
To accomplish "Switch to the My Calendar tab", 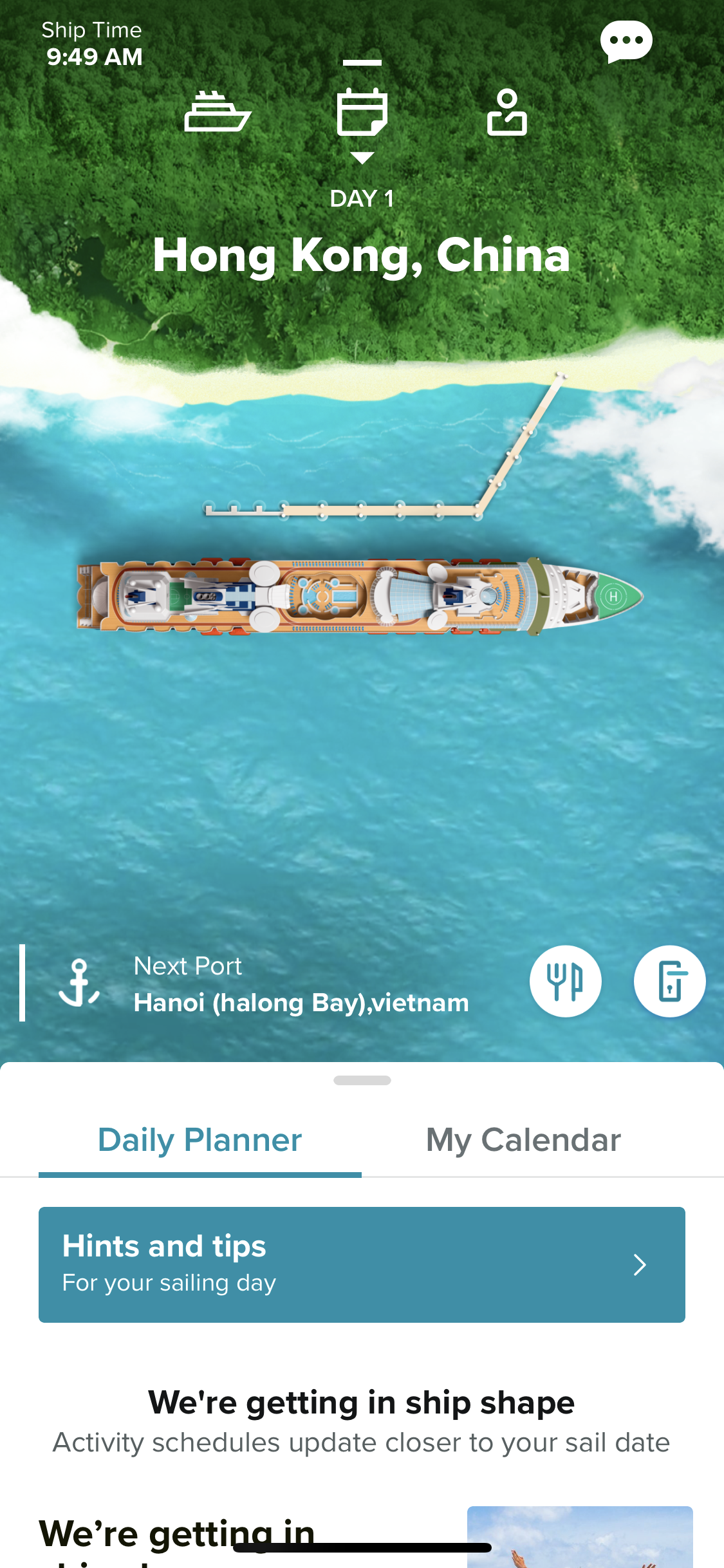I will tap(523, 1141).
